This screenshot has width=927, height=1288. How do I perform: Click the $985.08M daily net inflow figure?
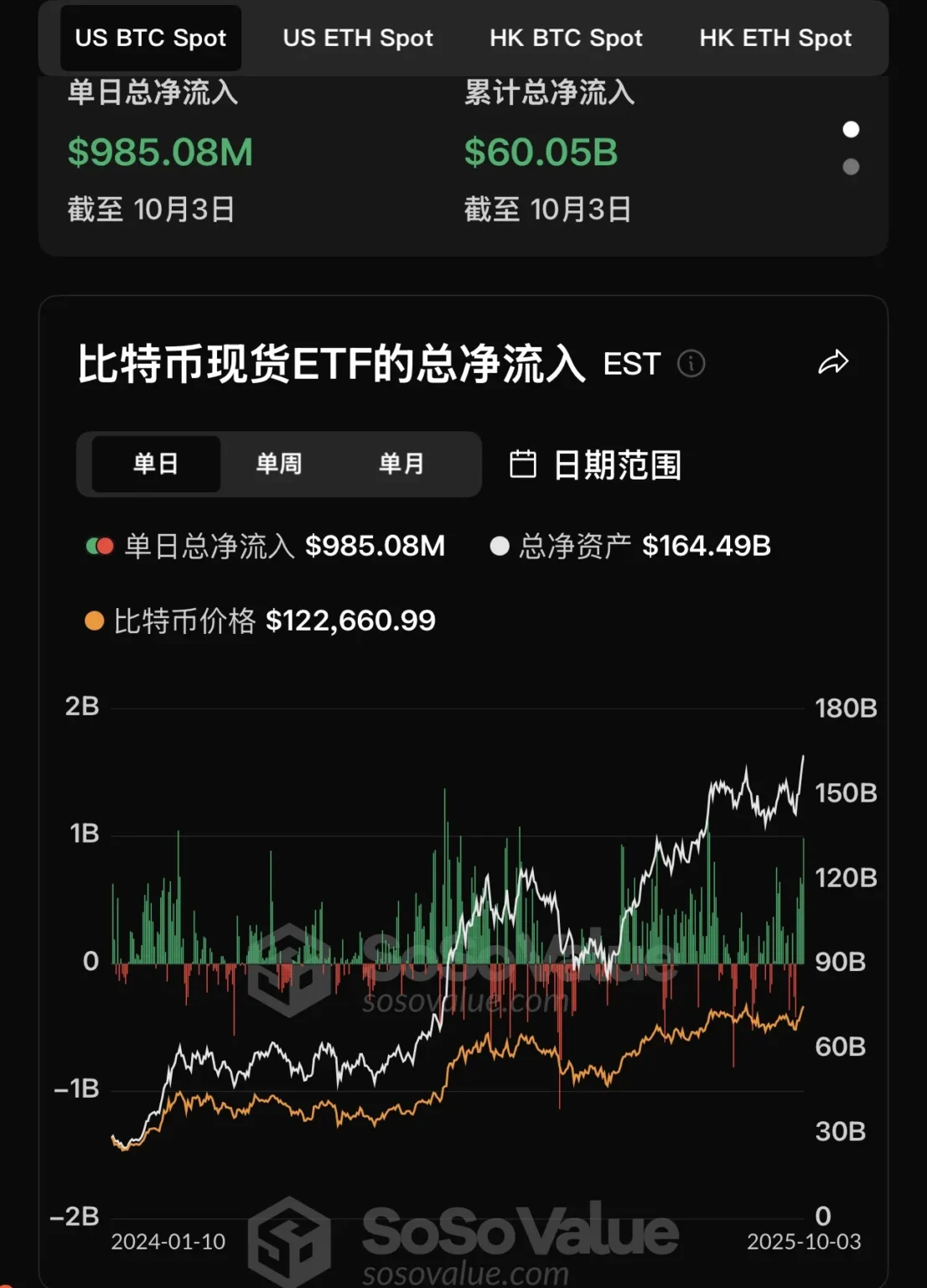point(159,152)
